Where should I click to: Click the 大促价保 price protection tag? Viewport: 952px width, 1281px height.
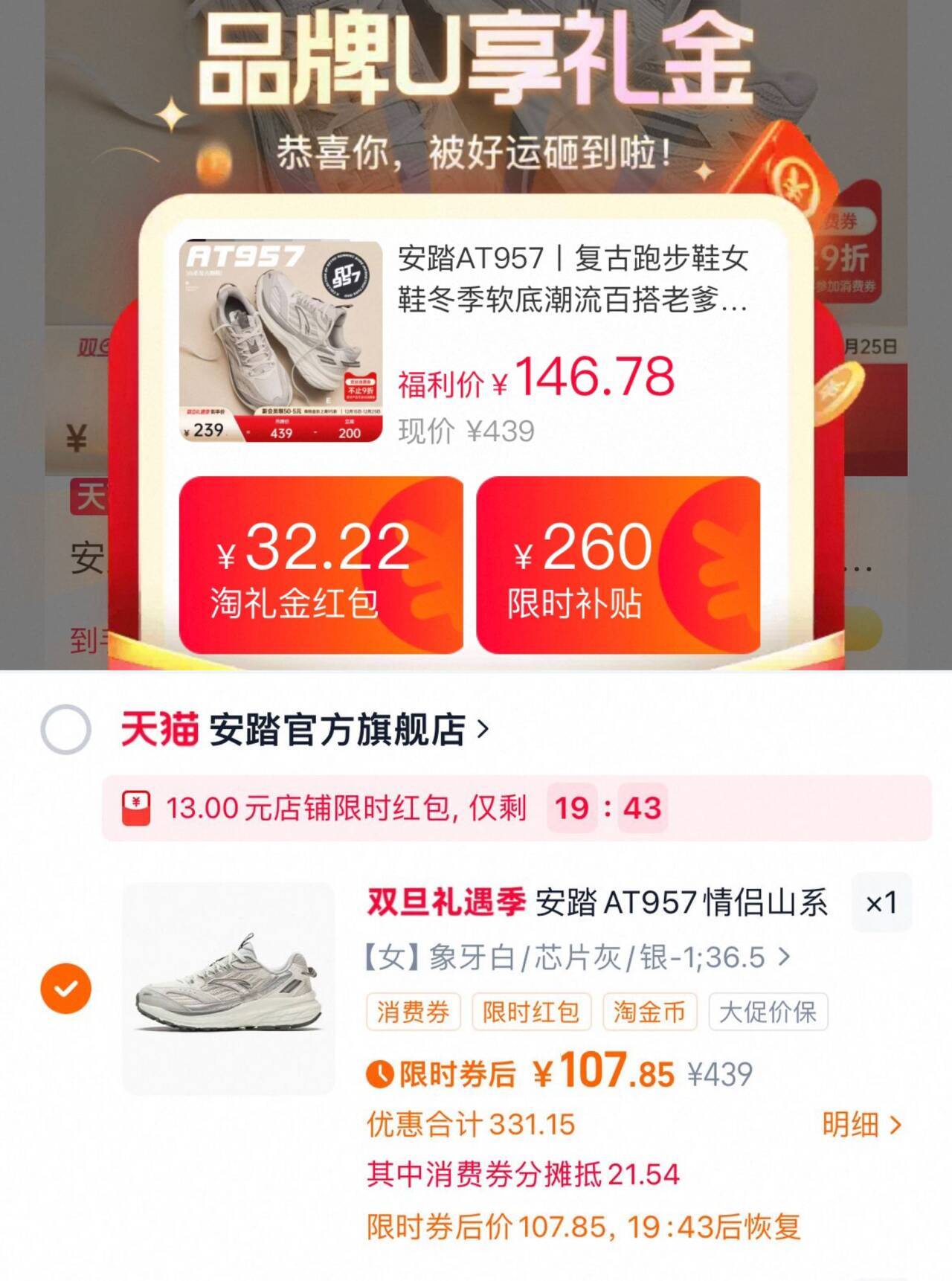(x=769, y=1012)
